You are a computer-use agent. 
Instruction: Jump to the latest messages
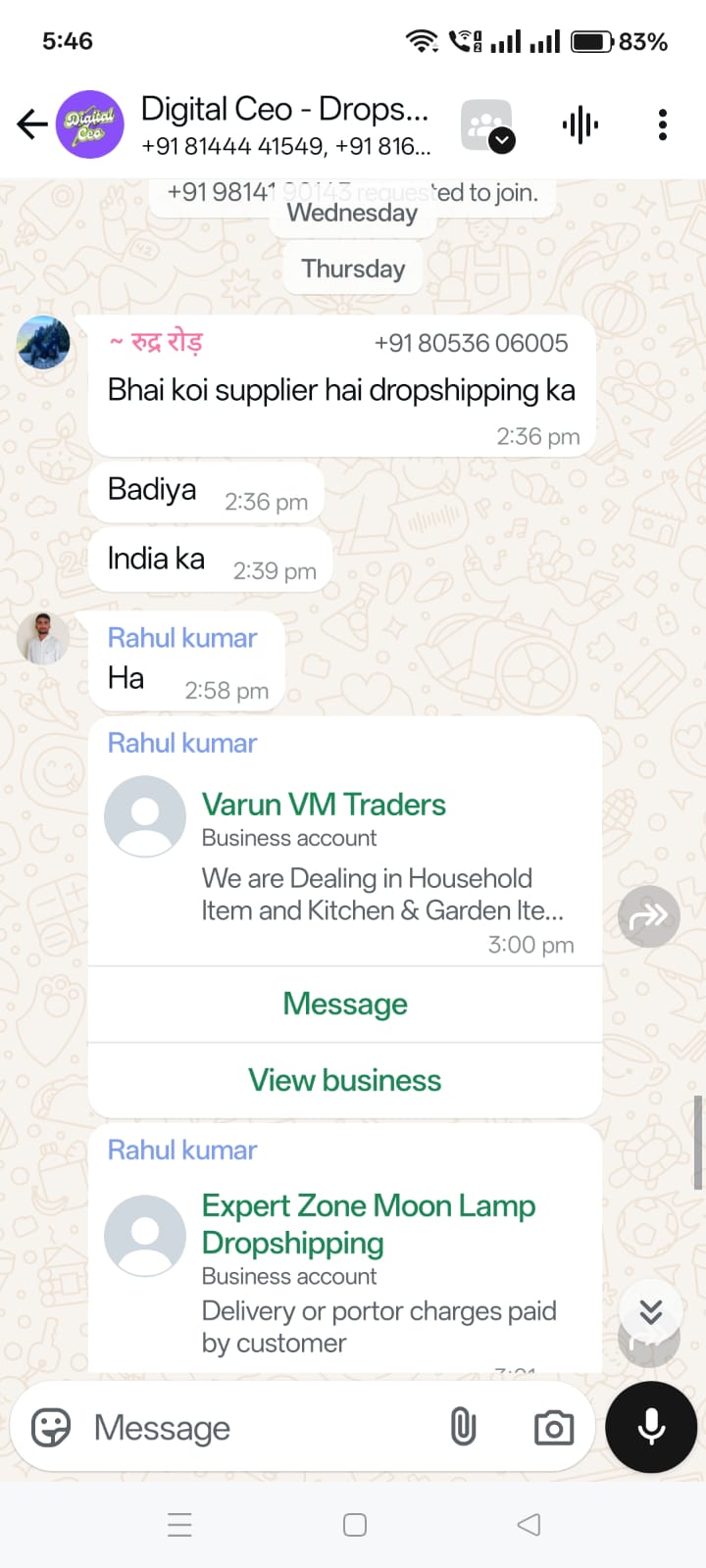[x=650, y=1311]
